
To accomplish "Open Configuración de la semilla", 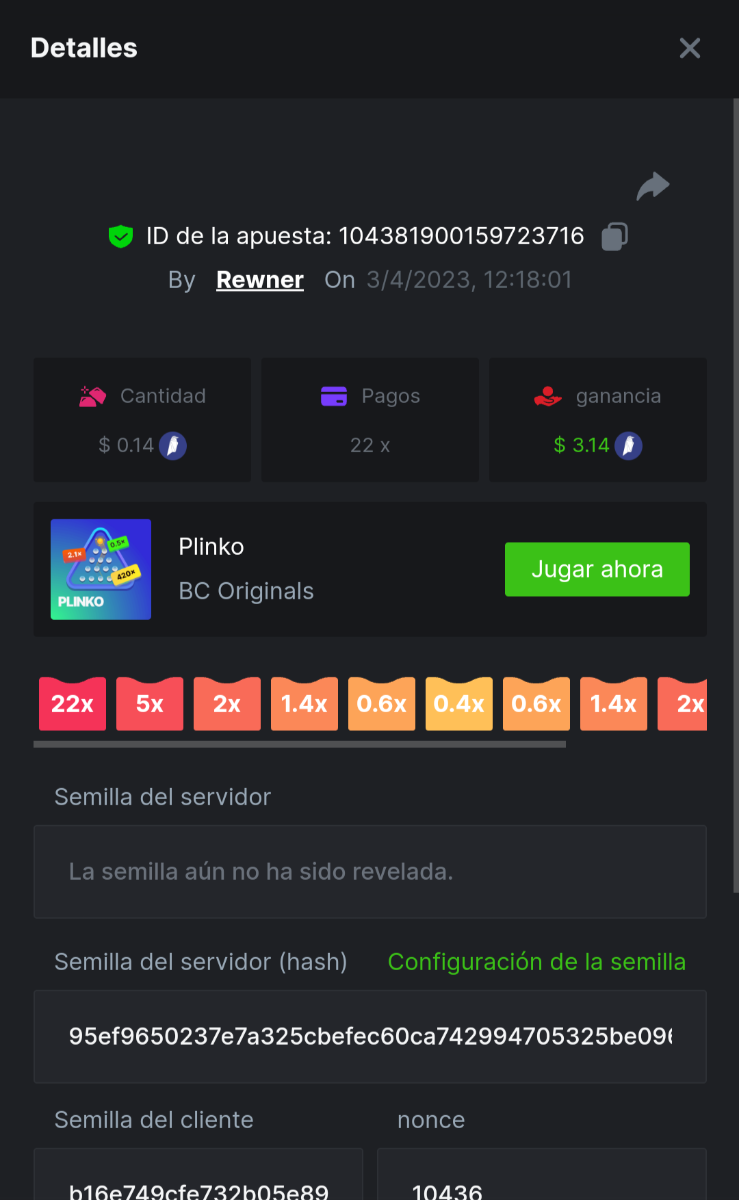I will [x=536, y=962].
